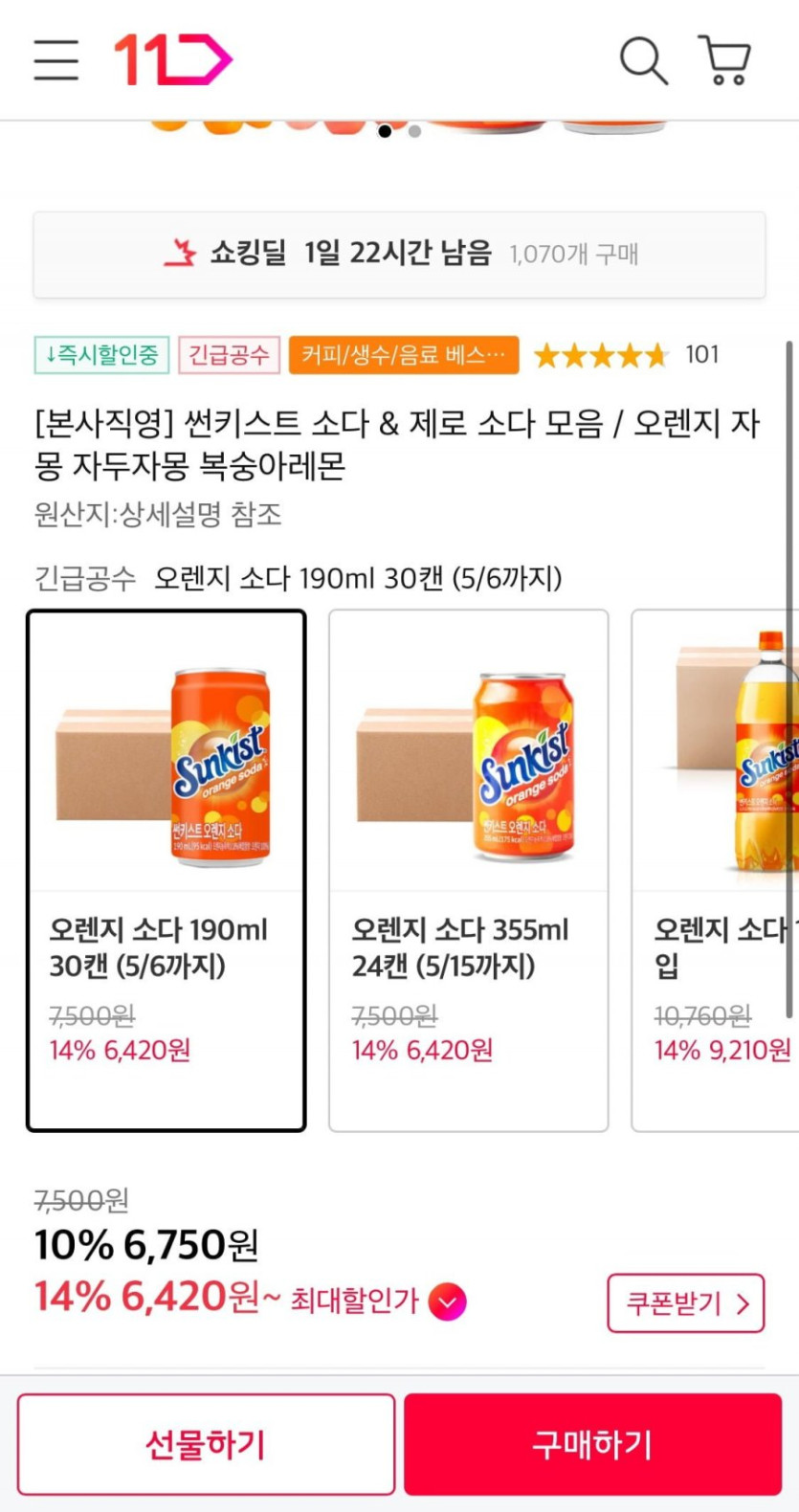Image resolution: width=799 pixels, height=1512 pixels.
Task: Select 오렌지 소다 355ml 24캔 option
Action: pyautogui.click(x=468, y=870)
